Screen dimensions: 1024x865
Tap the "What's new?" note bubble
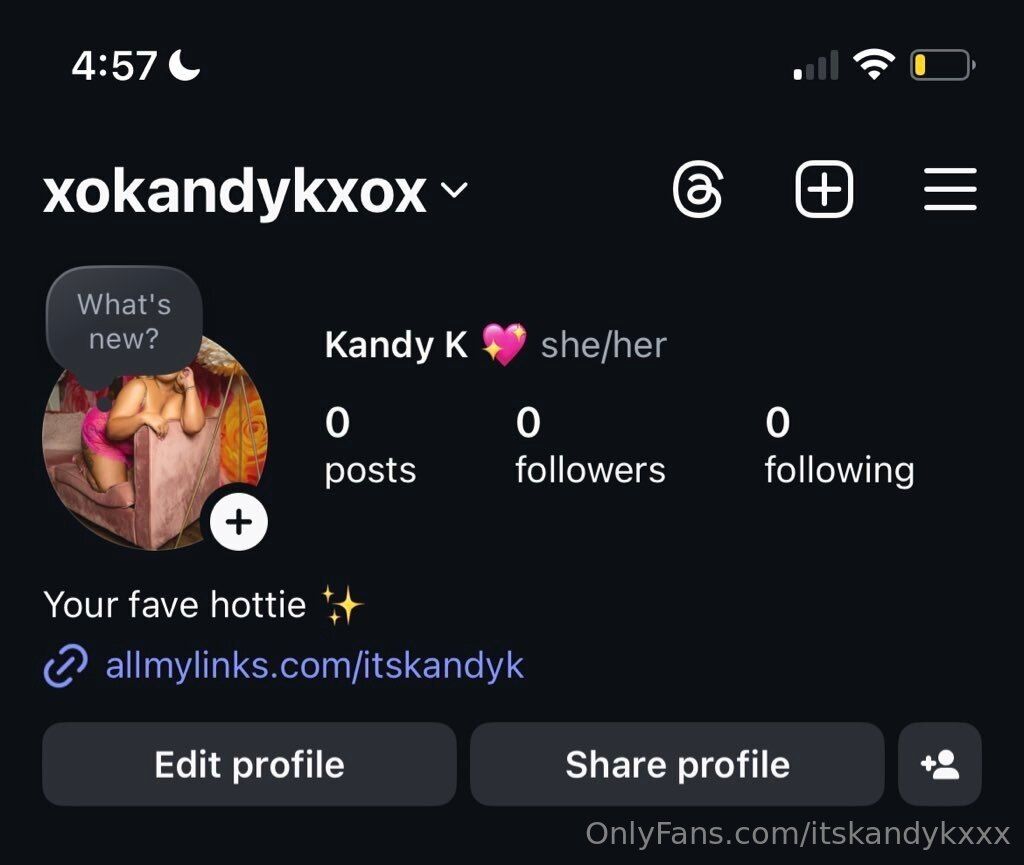[124, 322]
